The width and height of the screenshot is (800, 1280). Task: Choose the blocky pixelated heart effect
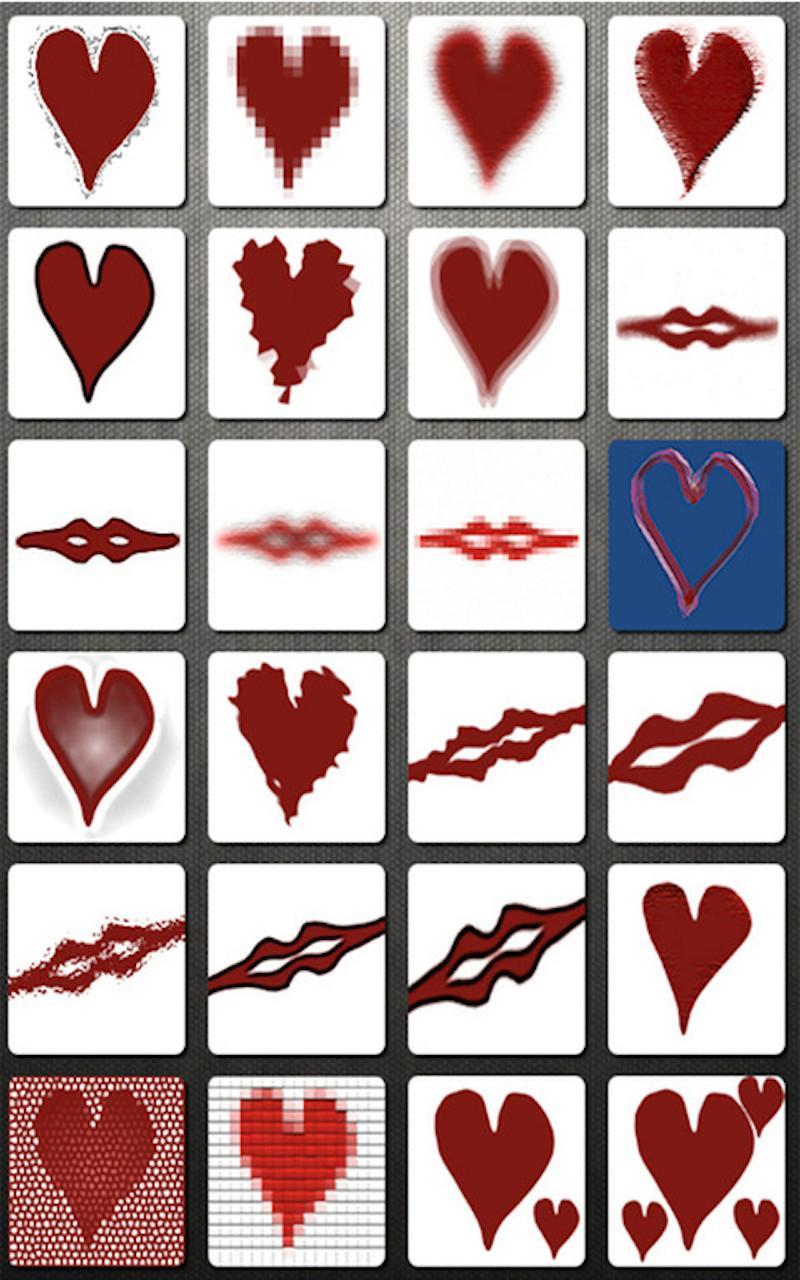tap(297, 111)
